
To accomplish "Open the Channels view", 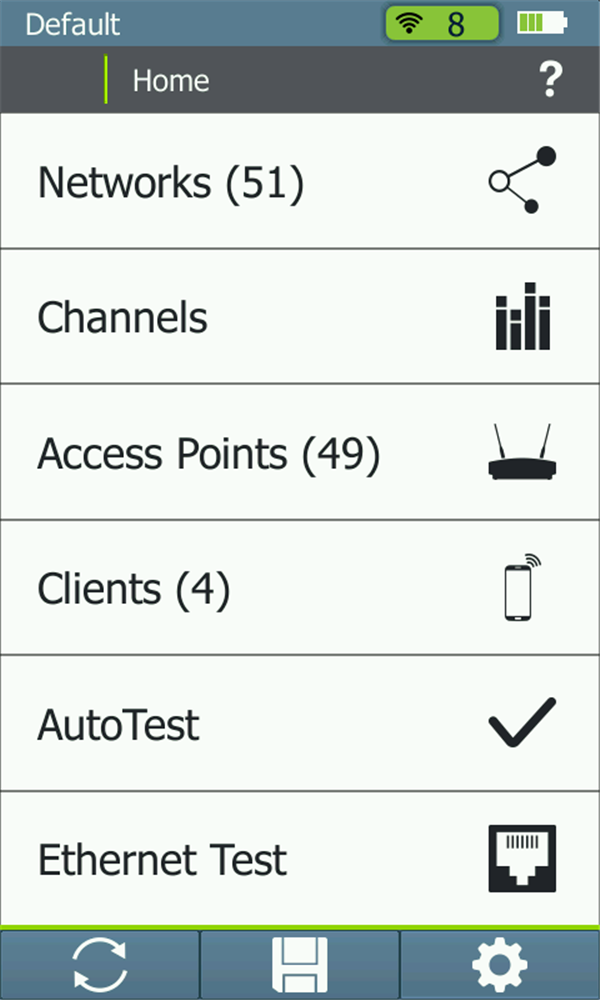I will [300, 316].
